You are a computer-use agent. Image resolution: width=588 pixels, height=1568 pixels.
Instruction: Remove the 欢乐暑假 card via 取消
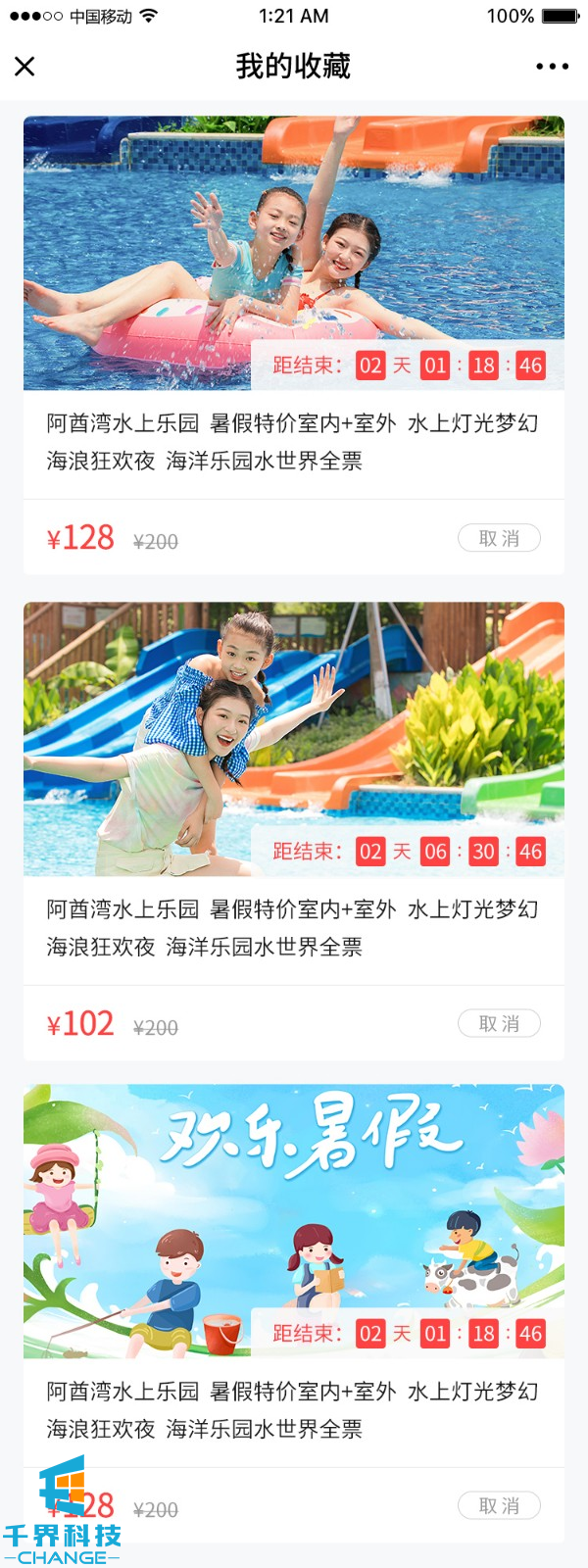499,1506
